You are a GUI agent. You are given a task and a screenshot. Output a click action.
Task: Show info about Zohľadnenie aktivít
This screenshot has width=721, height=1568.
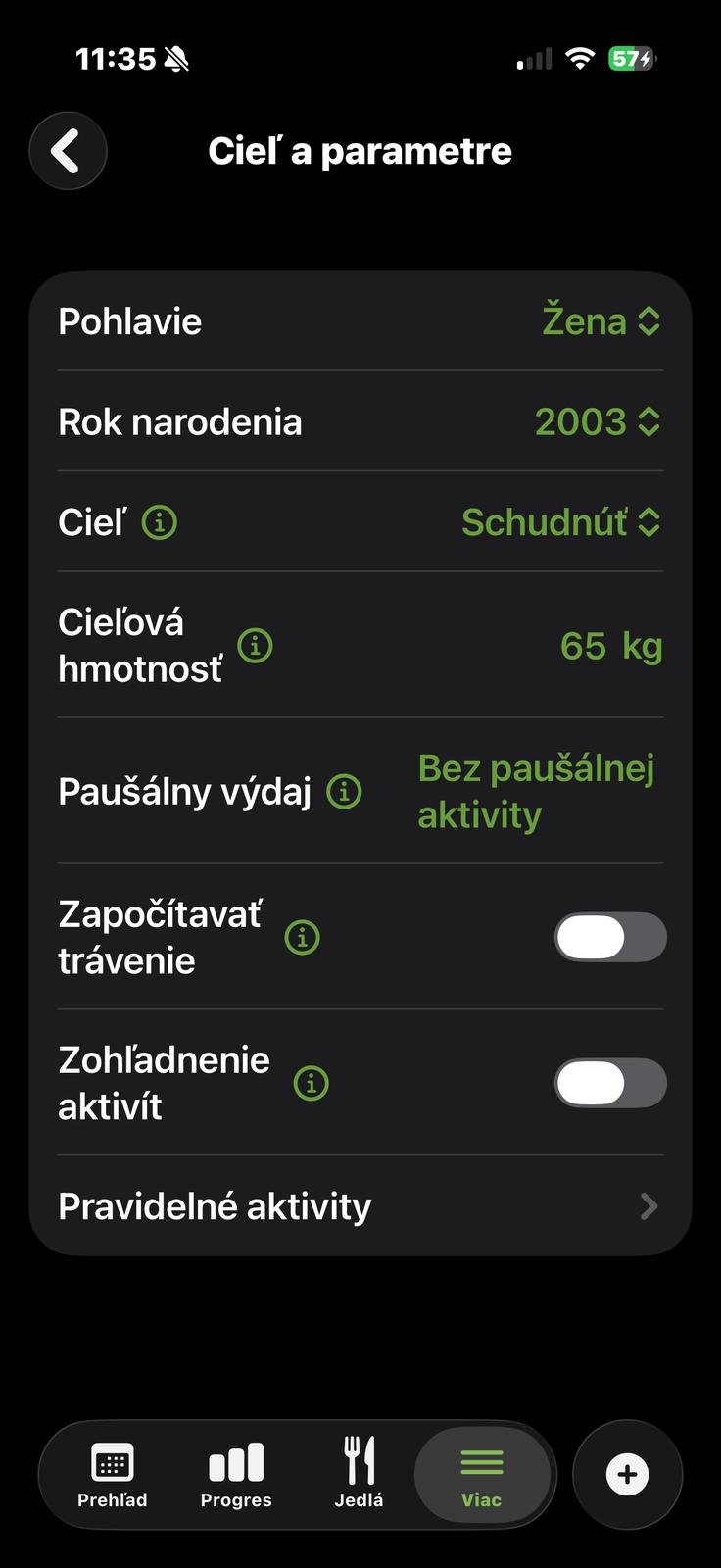point(312,1084)
